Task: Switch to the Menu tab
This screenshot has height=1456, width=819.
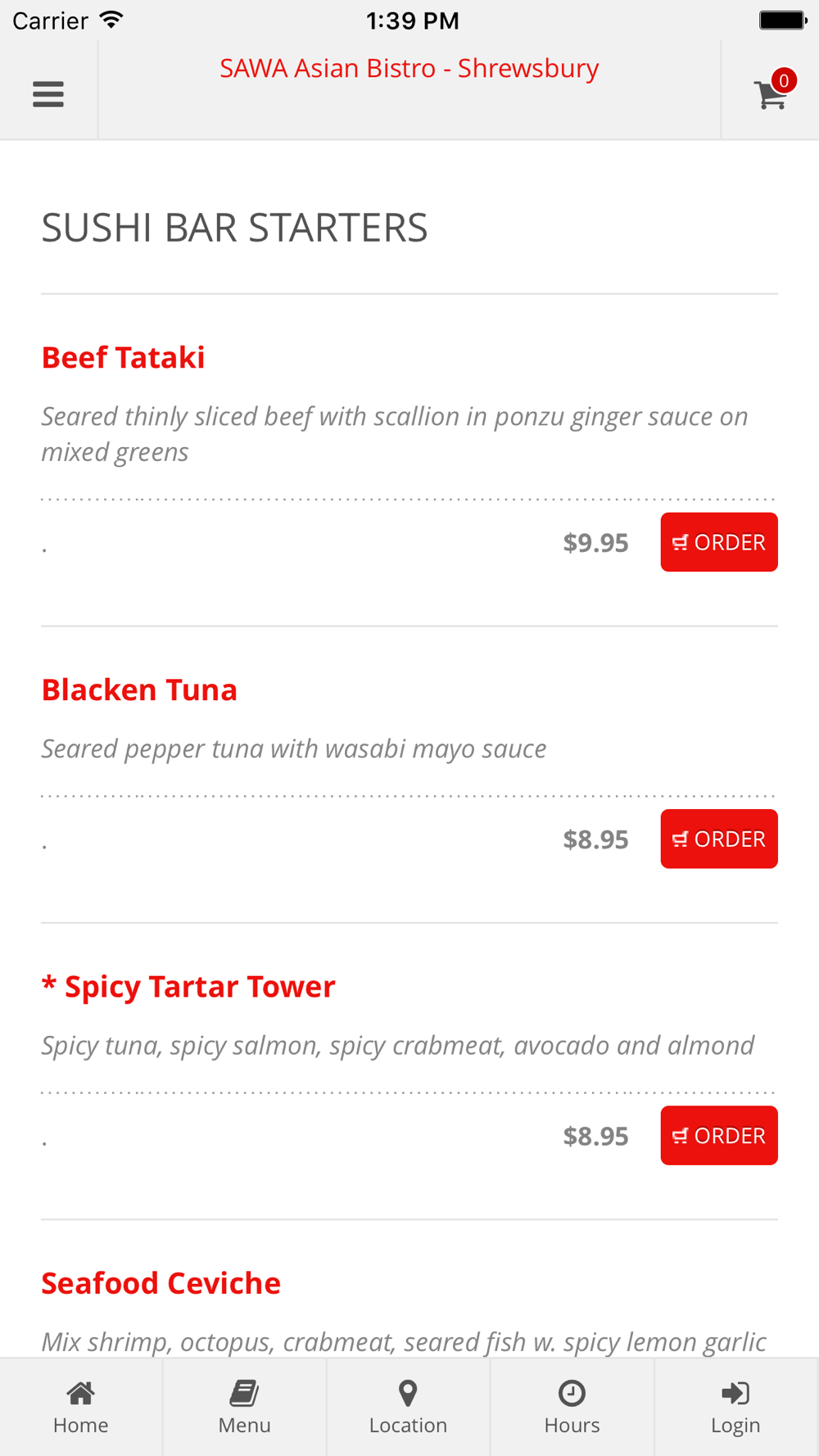Action: coord(244,1407)
